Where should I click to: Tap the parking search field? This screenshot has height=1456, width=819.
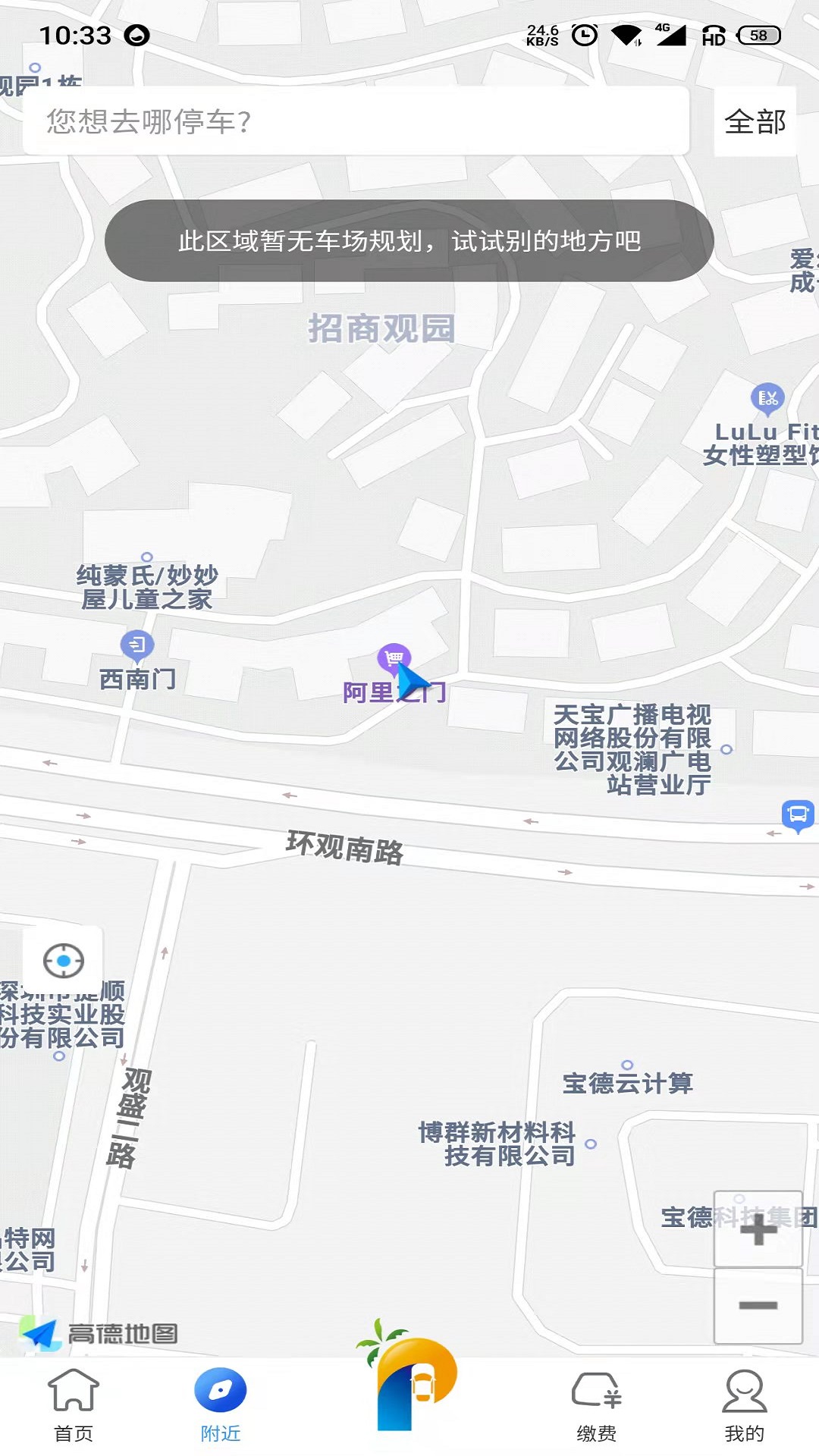tap(355, 121)
